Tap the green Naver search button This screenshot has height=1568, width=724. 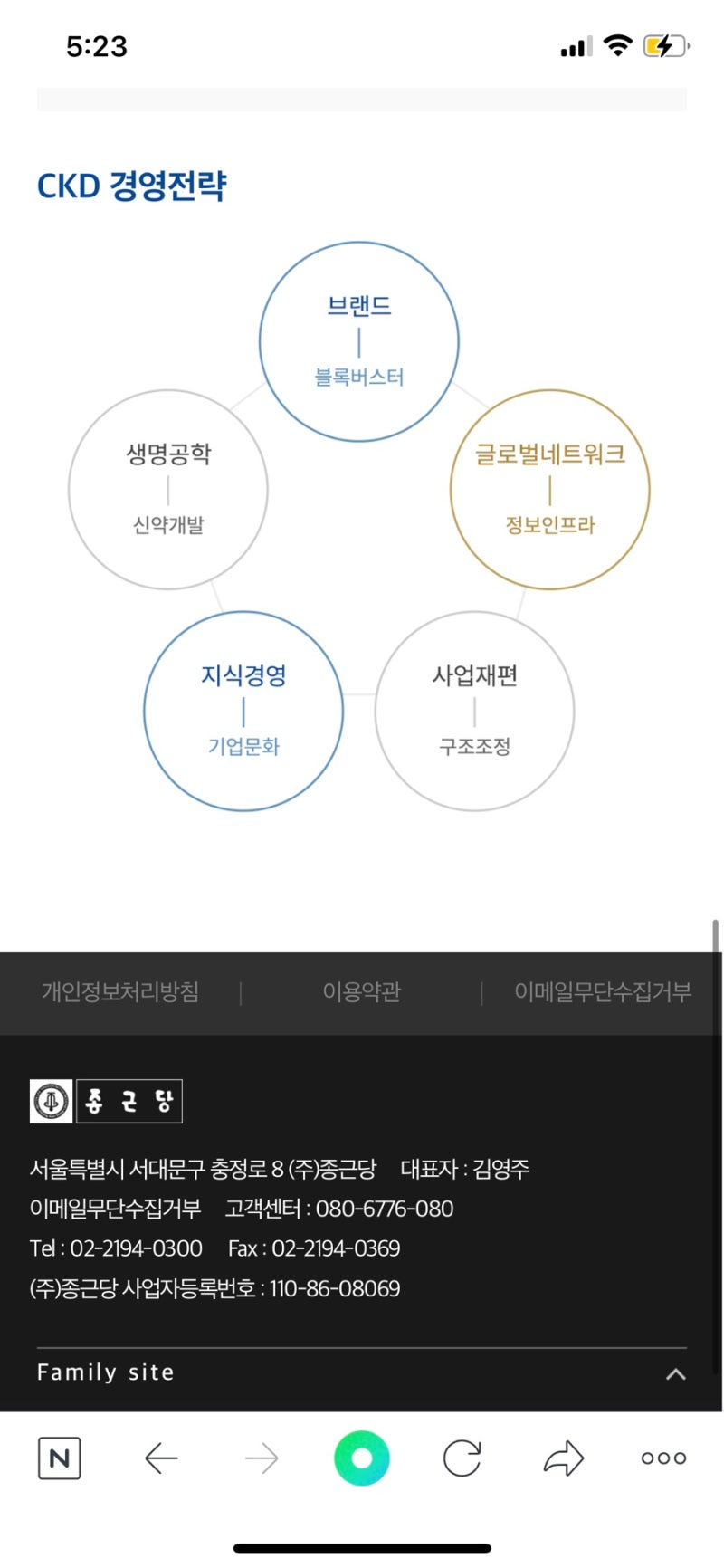(x=362, y=1458)
